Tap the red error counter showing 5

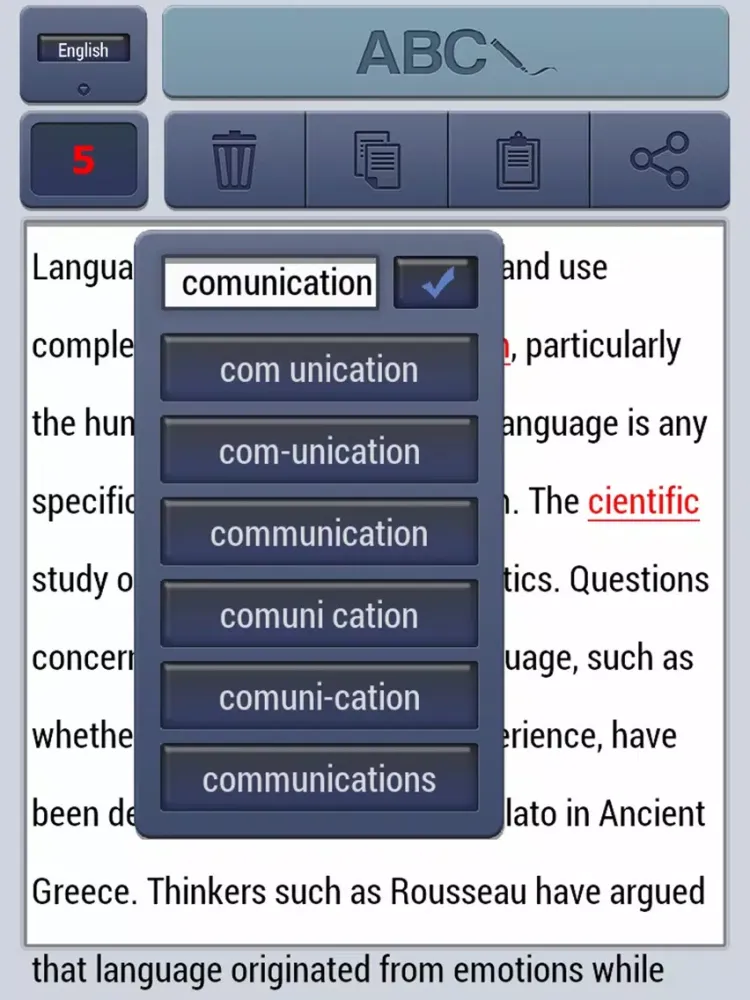click(x=83, y=160)
